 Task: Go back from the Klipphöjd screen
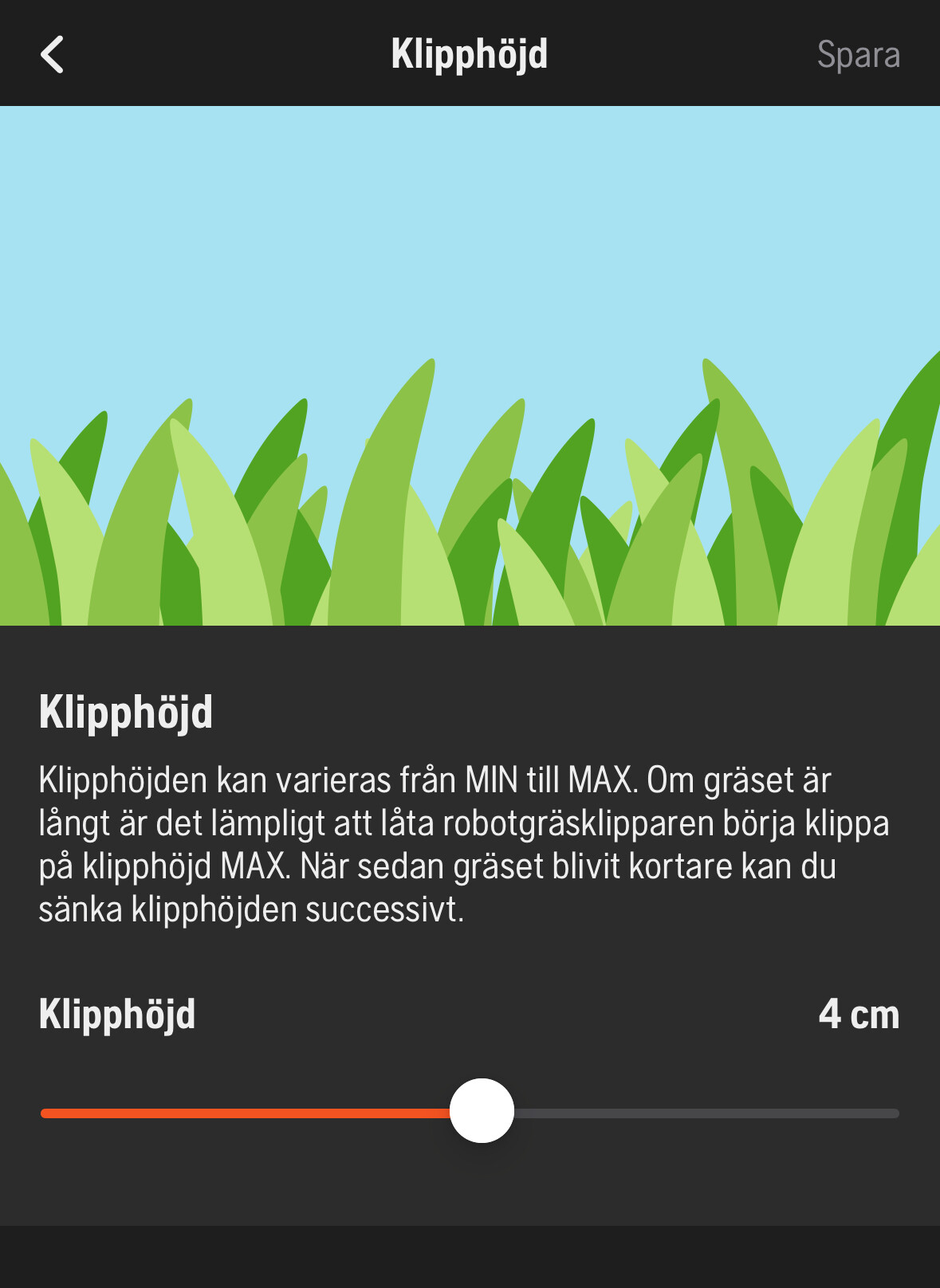click(52, 55)
